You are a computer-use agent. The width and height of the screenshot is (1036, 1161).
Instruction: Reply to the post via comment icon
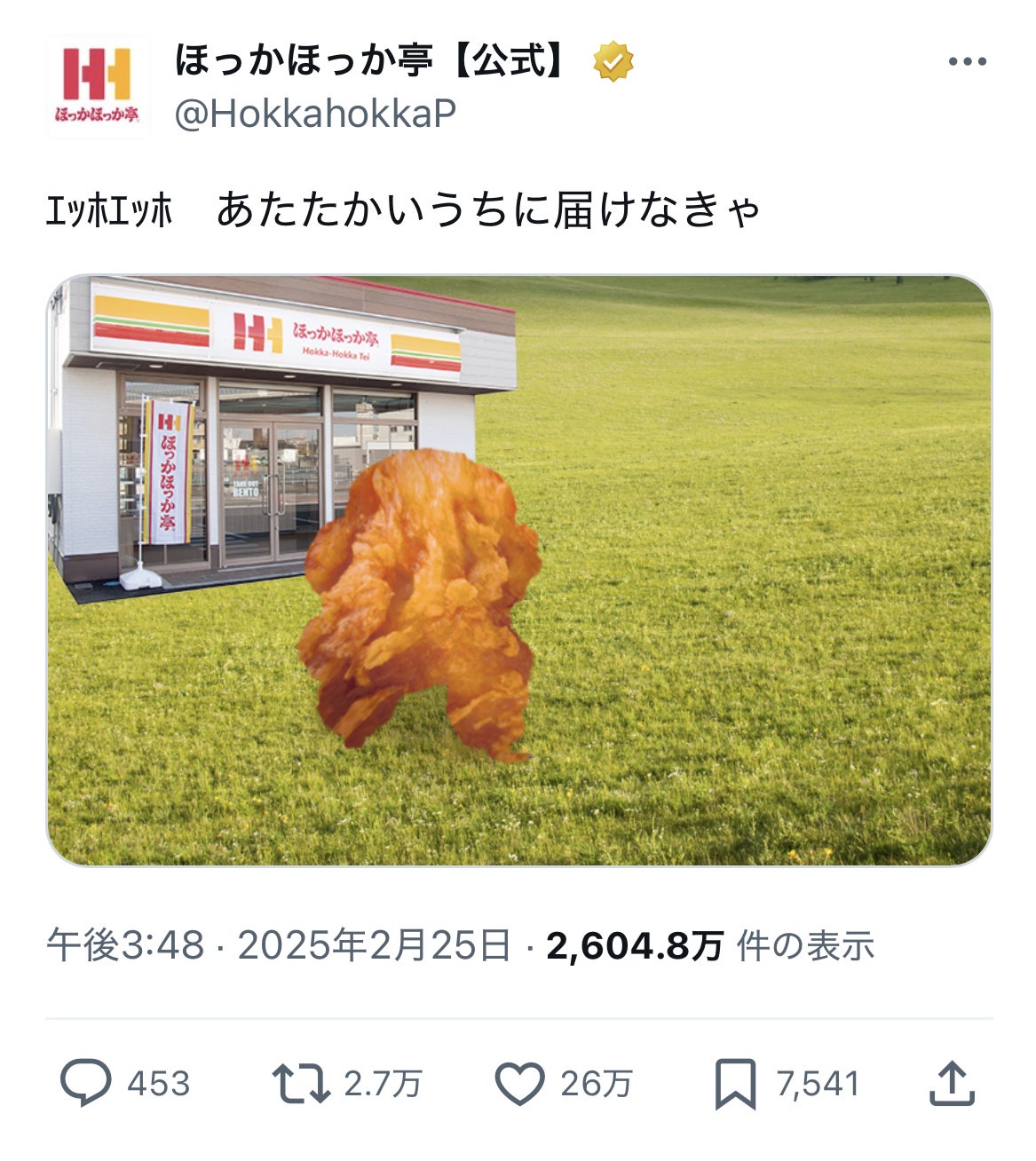coord(86,1083)
